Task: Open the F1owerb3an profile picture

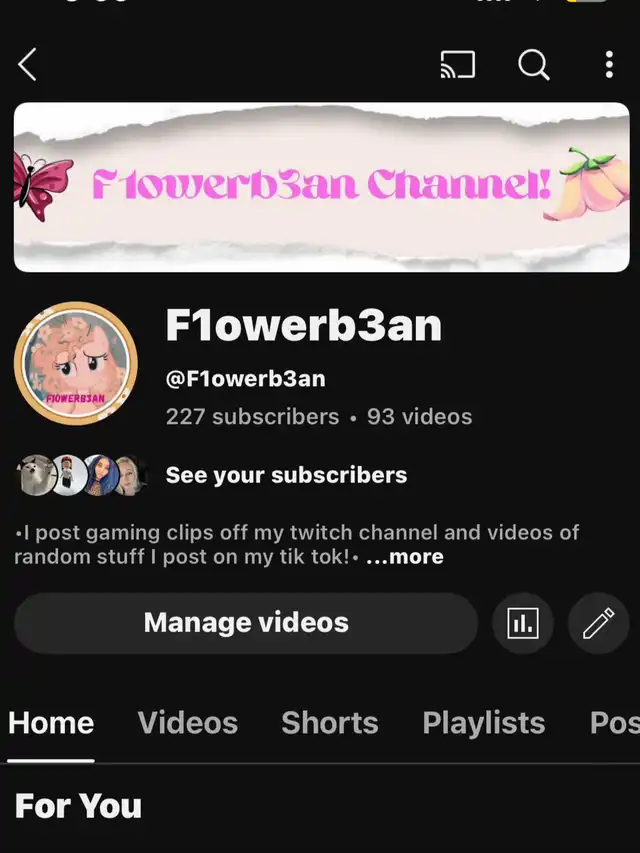Action: (x=76, y=363)
